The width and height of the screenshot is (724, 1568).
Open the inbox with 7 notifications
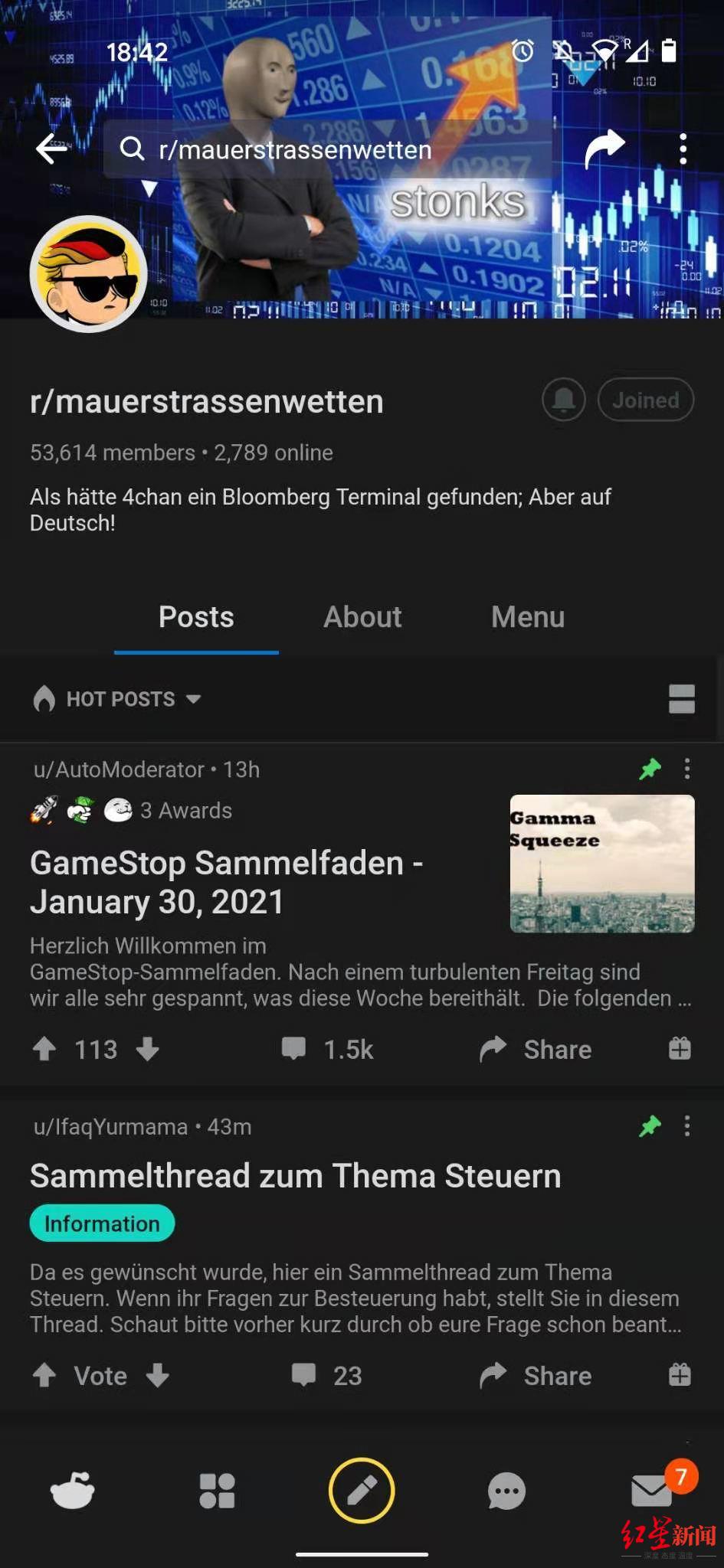(x=652, y=1490)
